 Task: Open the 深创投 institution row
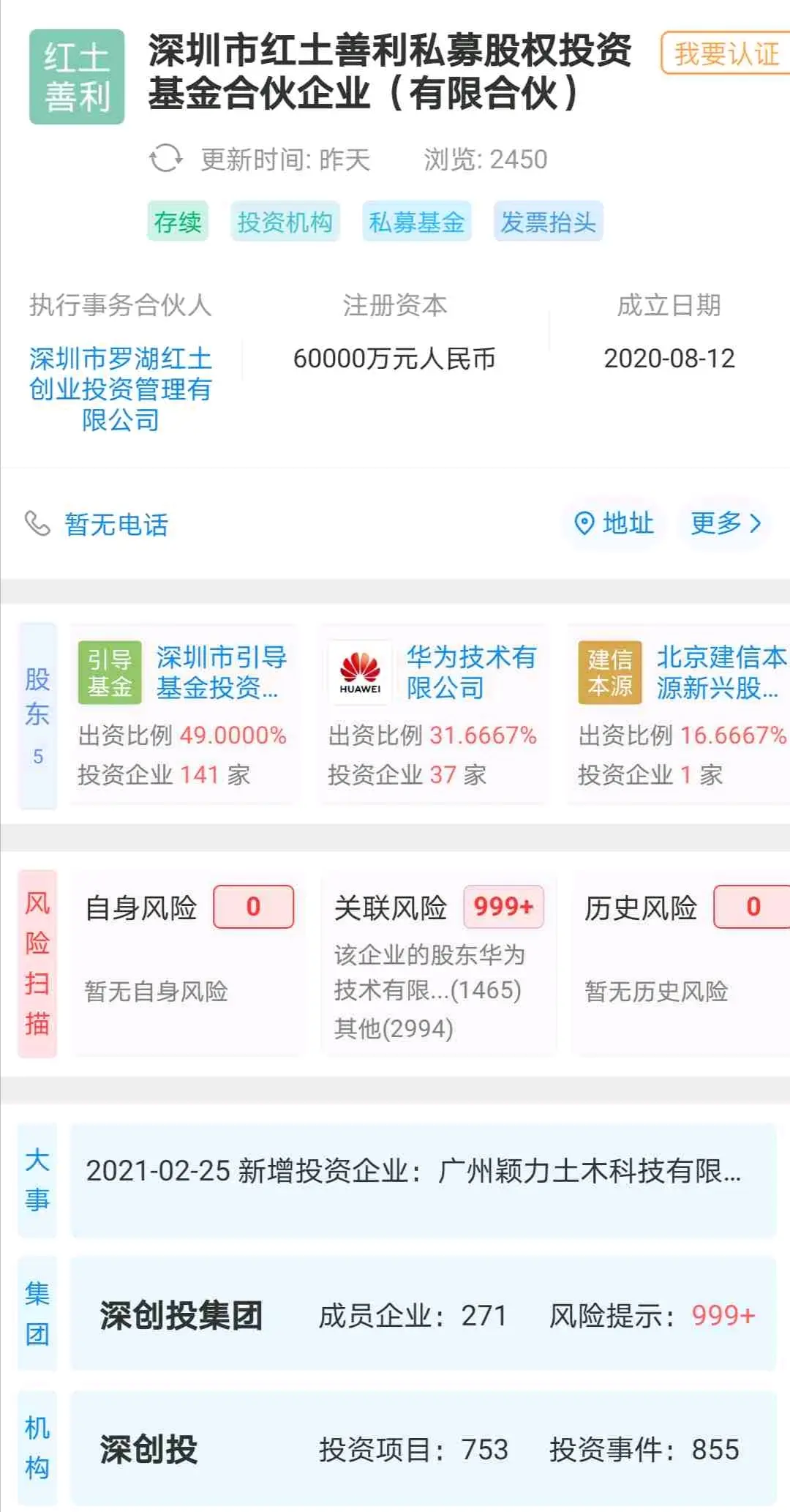click(423, 1448)
